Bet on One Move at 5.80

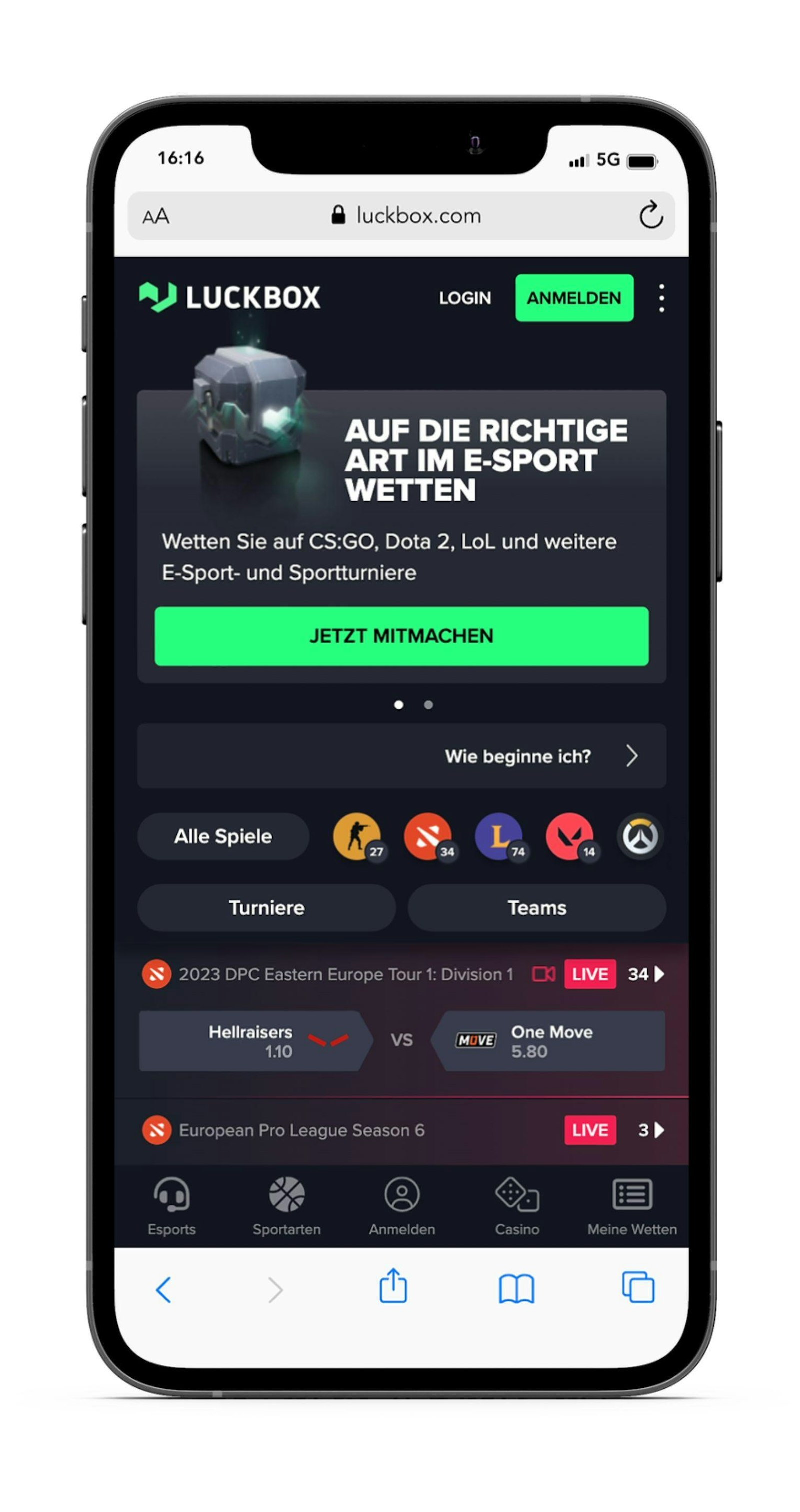(x=550, y=1041)
